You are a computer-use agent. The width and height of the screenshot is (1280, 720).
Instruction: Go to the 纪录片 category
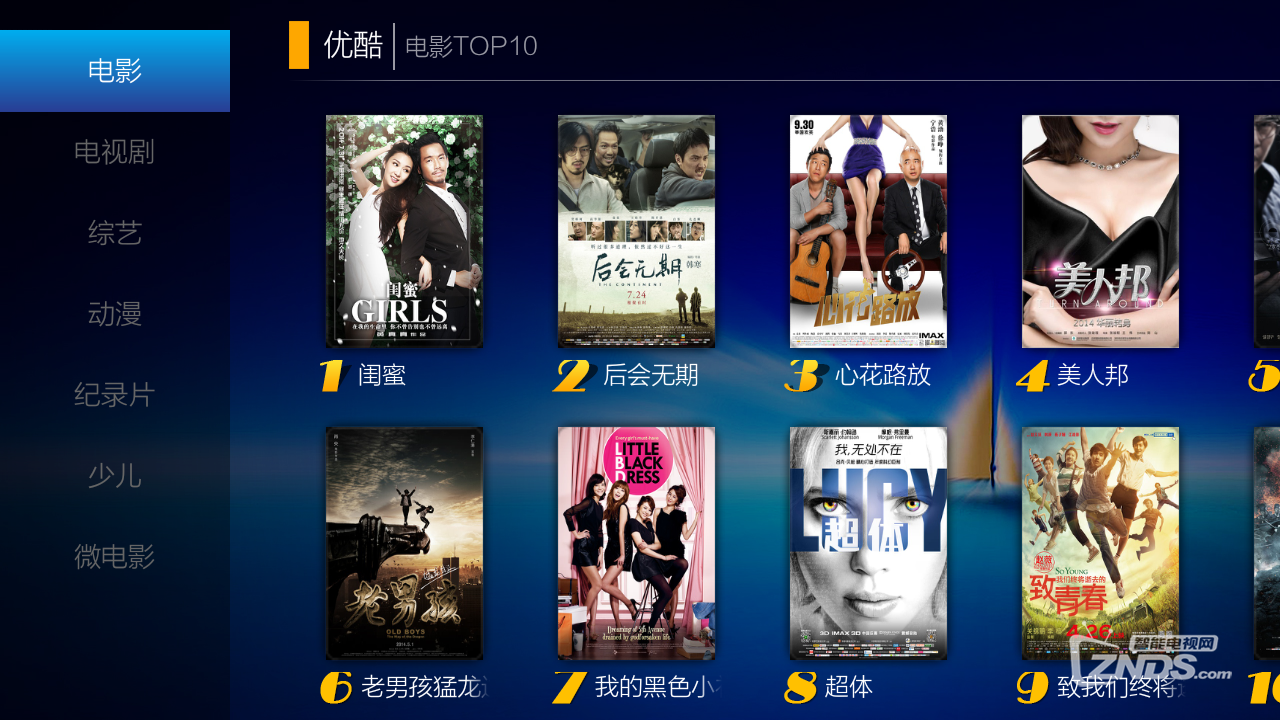tap(115, 395)
